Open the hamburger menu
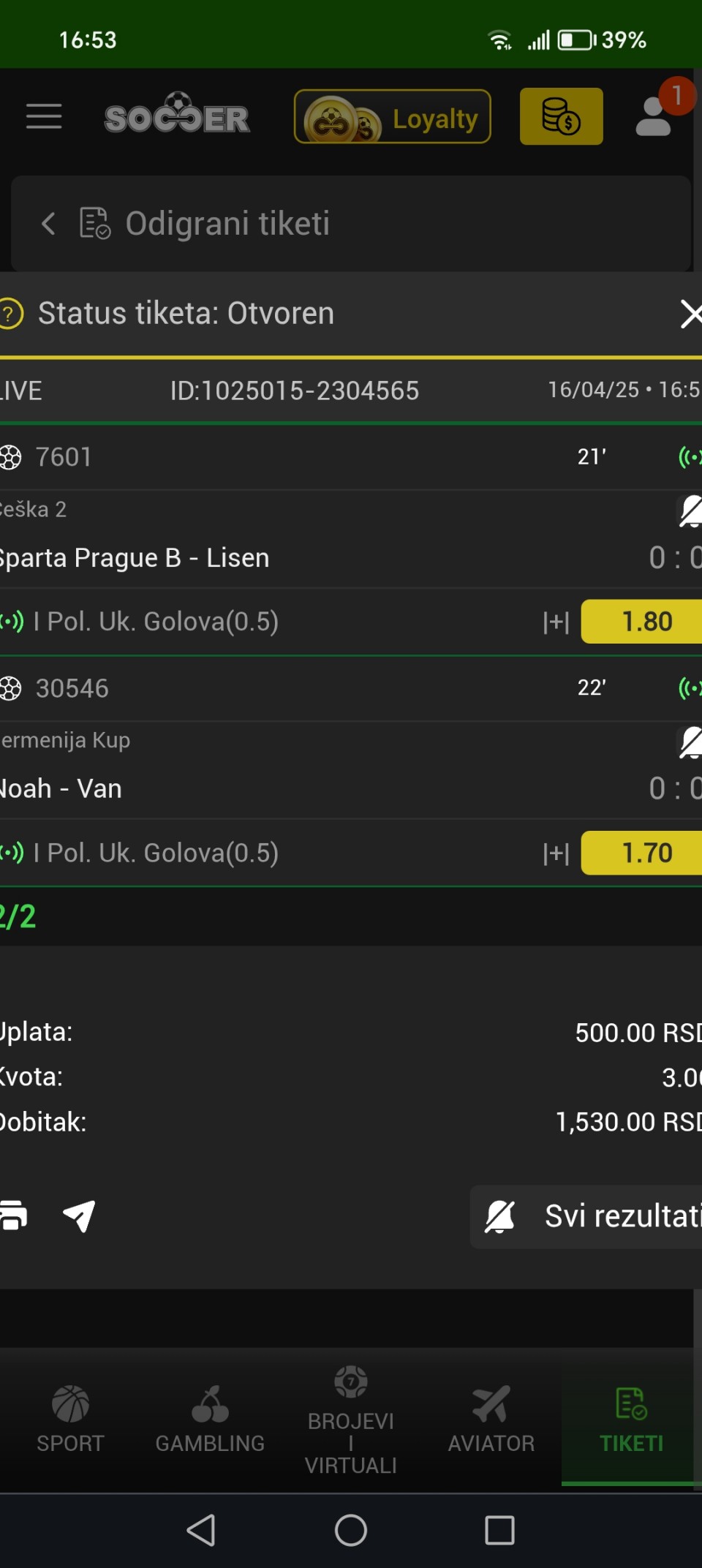 pyautogui.click(x=44, y=116)
